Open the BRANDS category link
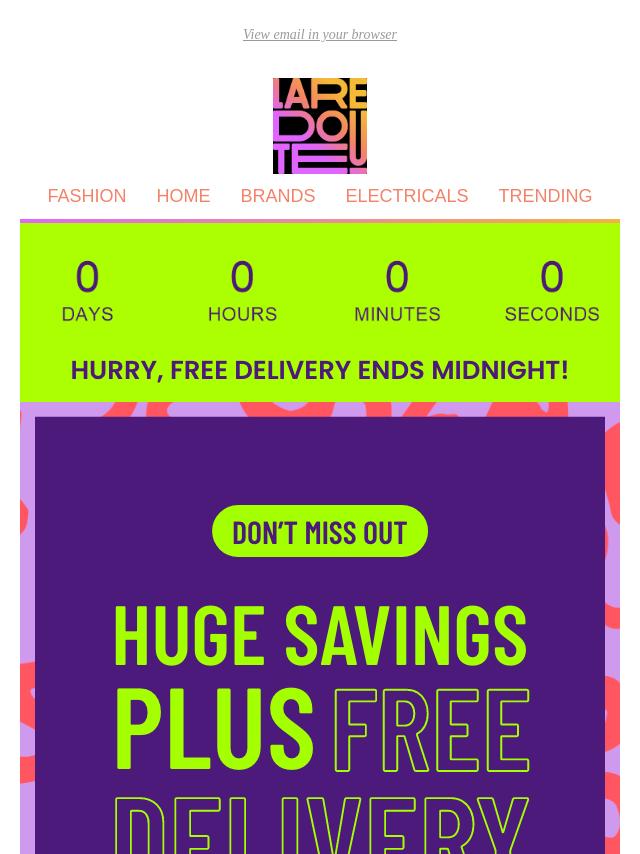 [277, 196]
